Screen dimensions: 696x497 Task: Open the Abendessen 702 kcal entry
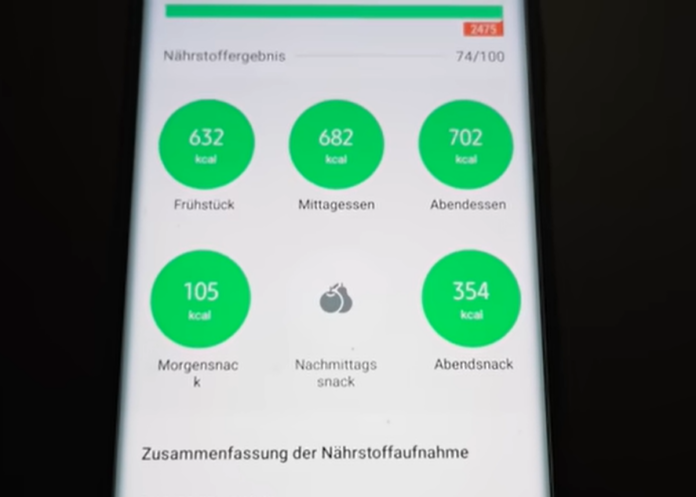[465, 145]
